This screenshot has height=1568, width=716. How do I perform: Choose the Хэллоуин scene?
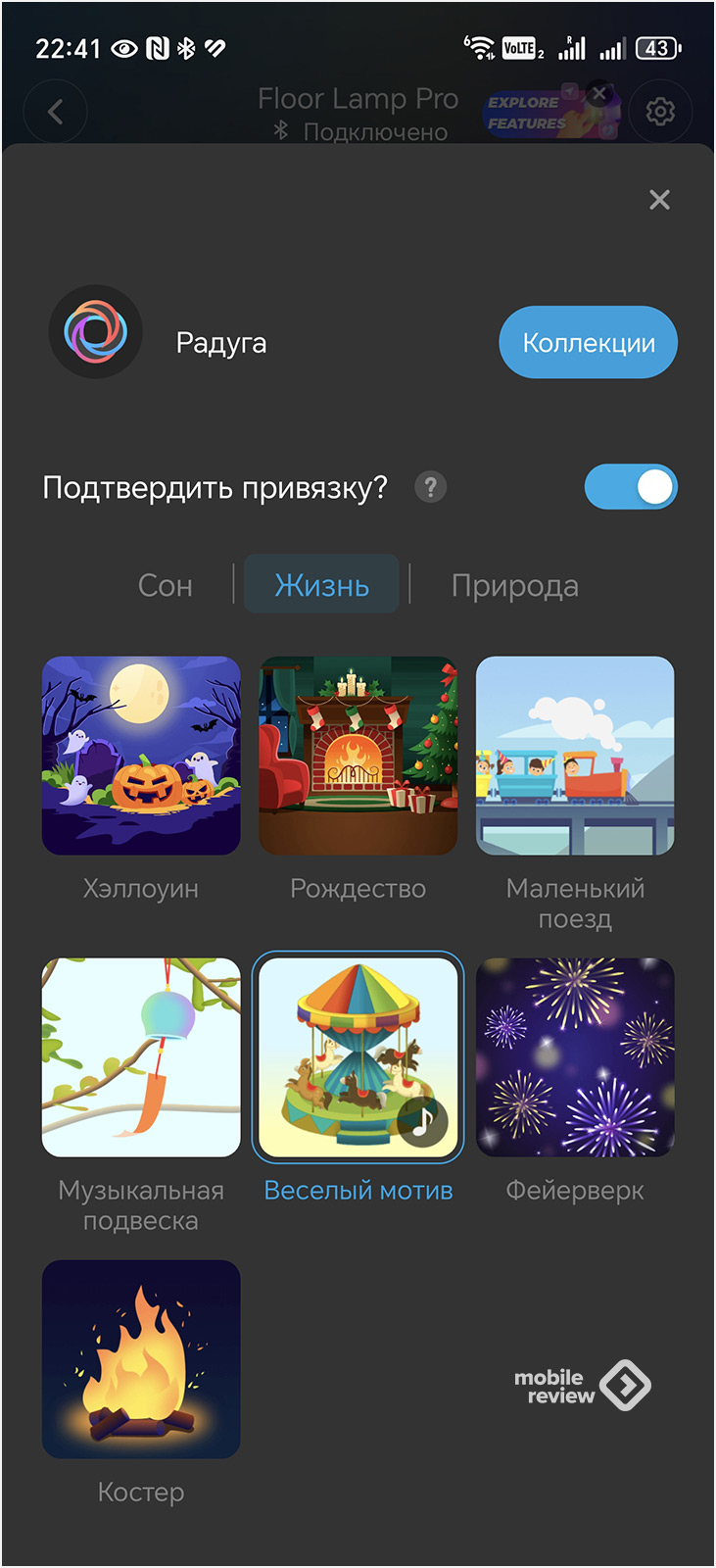141,756
